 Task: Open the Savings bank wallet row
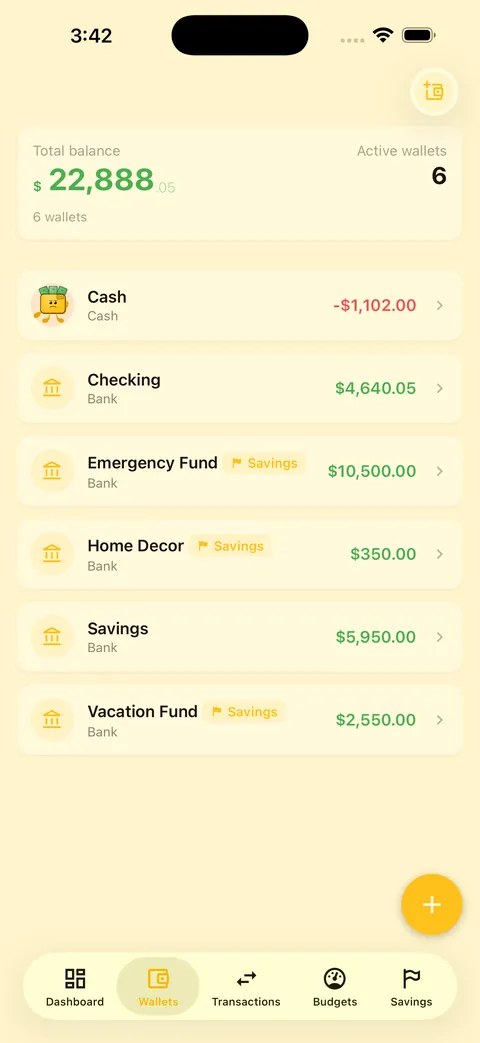click(x=239, y=637)
